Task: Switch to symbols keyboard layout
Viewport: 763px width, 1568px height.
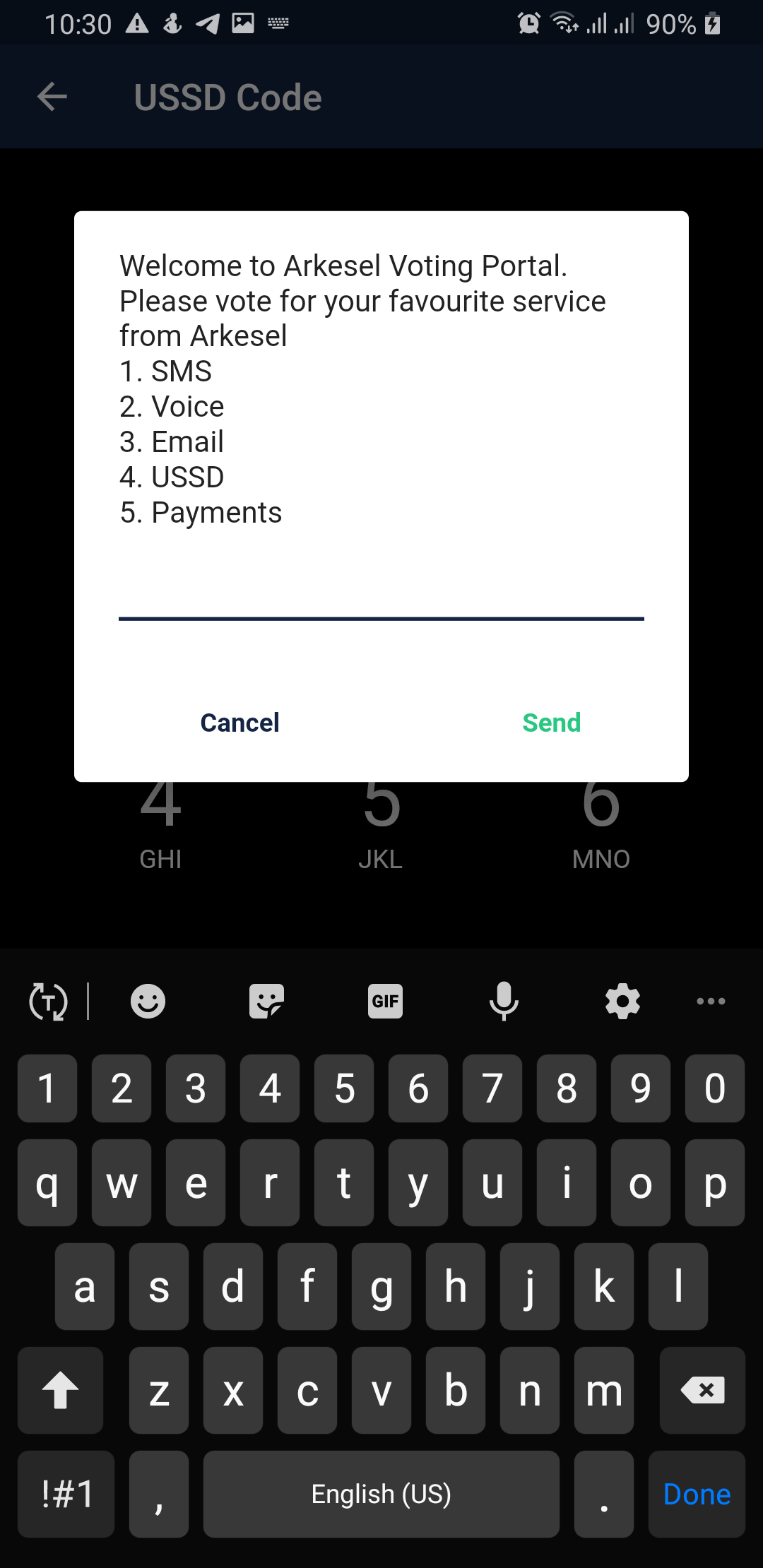Action: (66, 1494)
